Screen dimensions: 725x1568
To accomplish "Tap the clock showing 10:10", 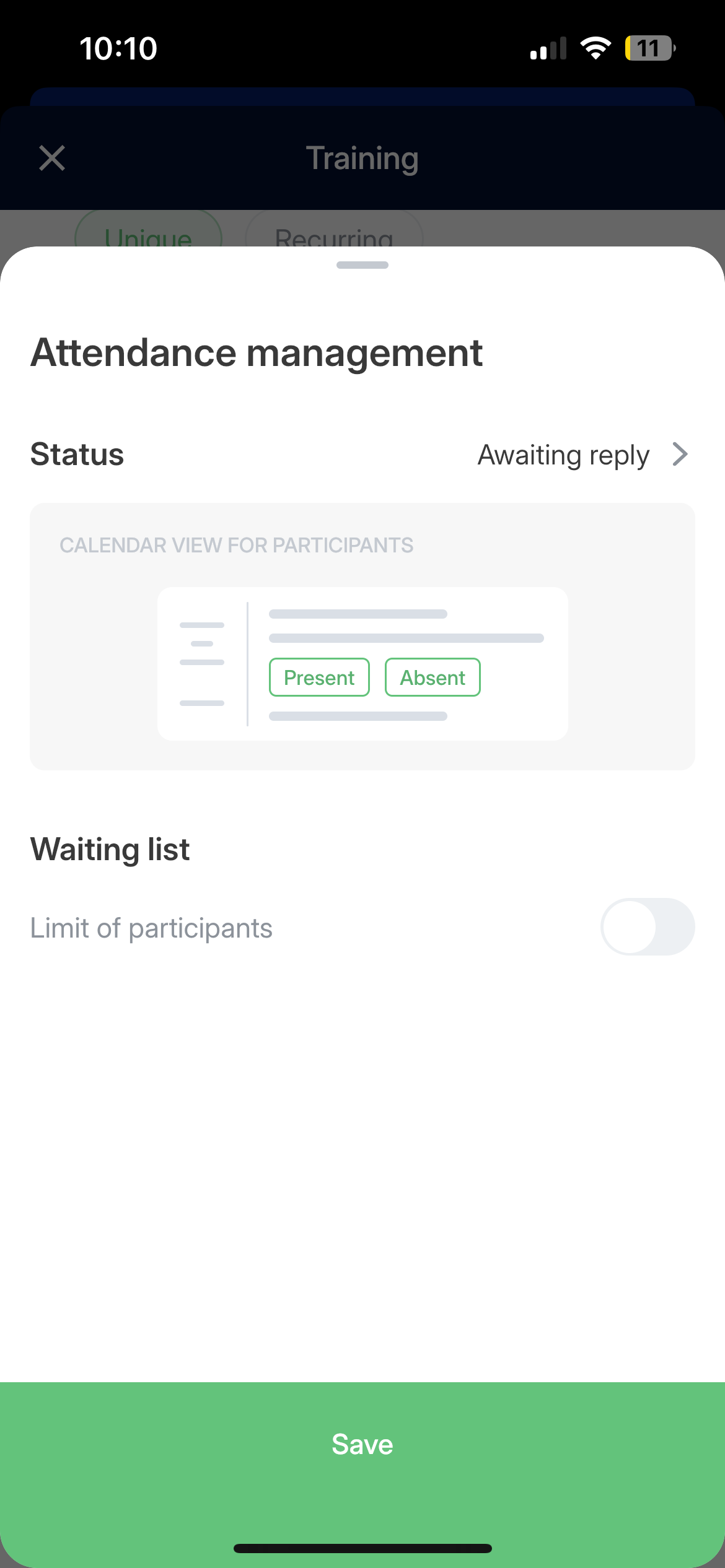I will coord(118,48).
